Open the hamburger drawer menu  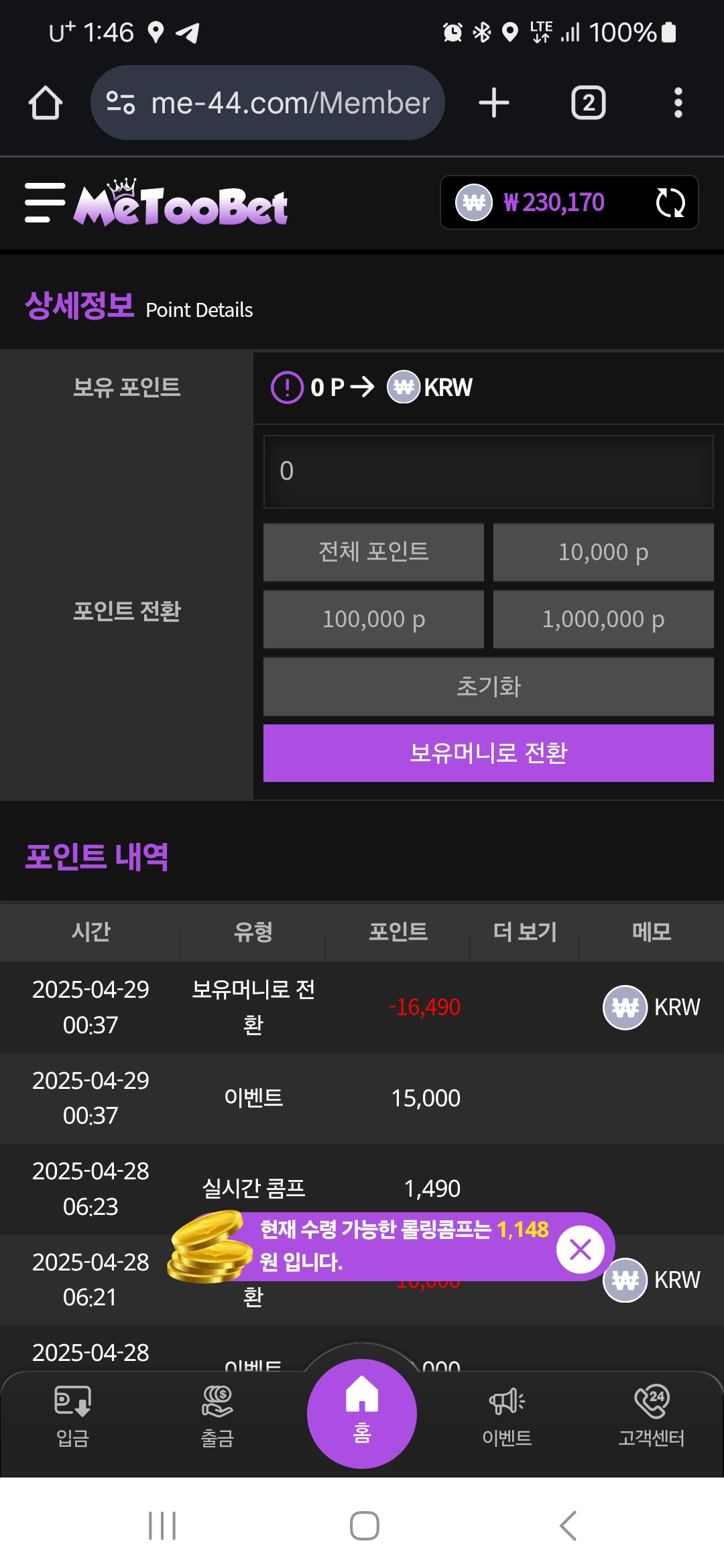[x=45, y=202]
